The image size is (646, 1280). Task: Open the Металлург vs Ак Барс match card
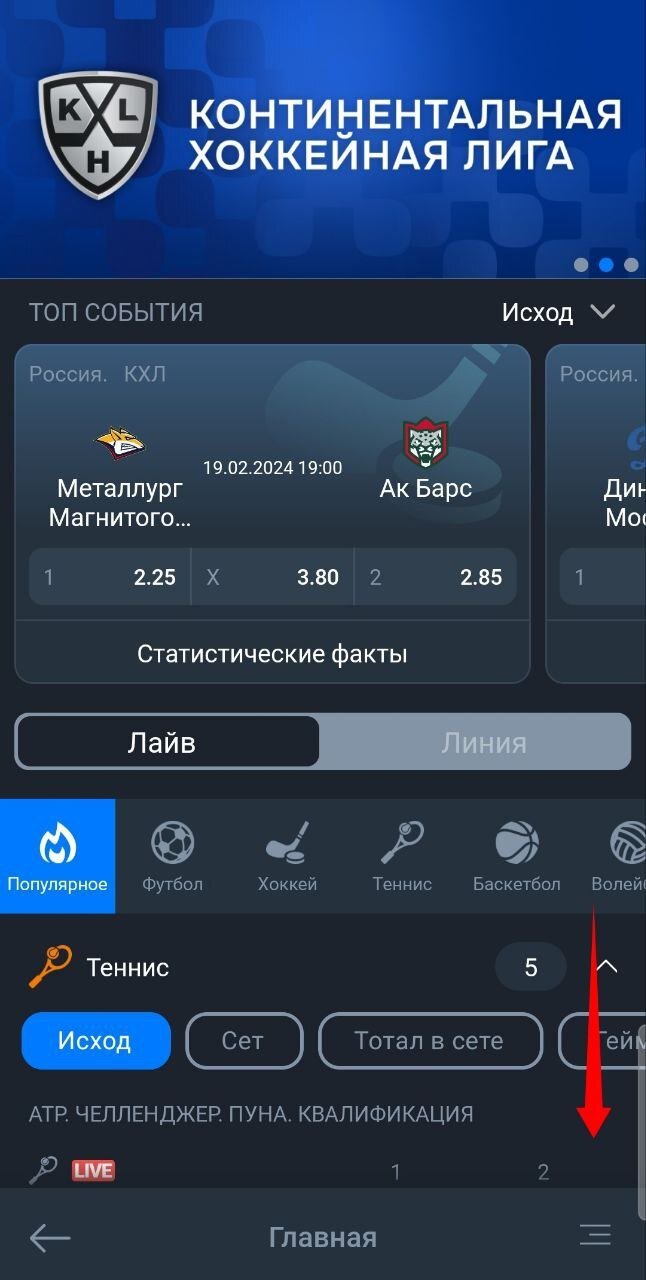point(272,470)
